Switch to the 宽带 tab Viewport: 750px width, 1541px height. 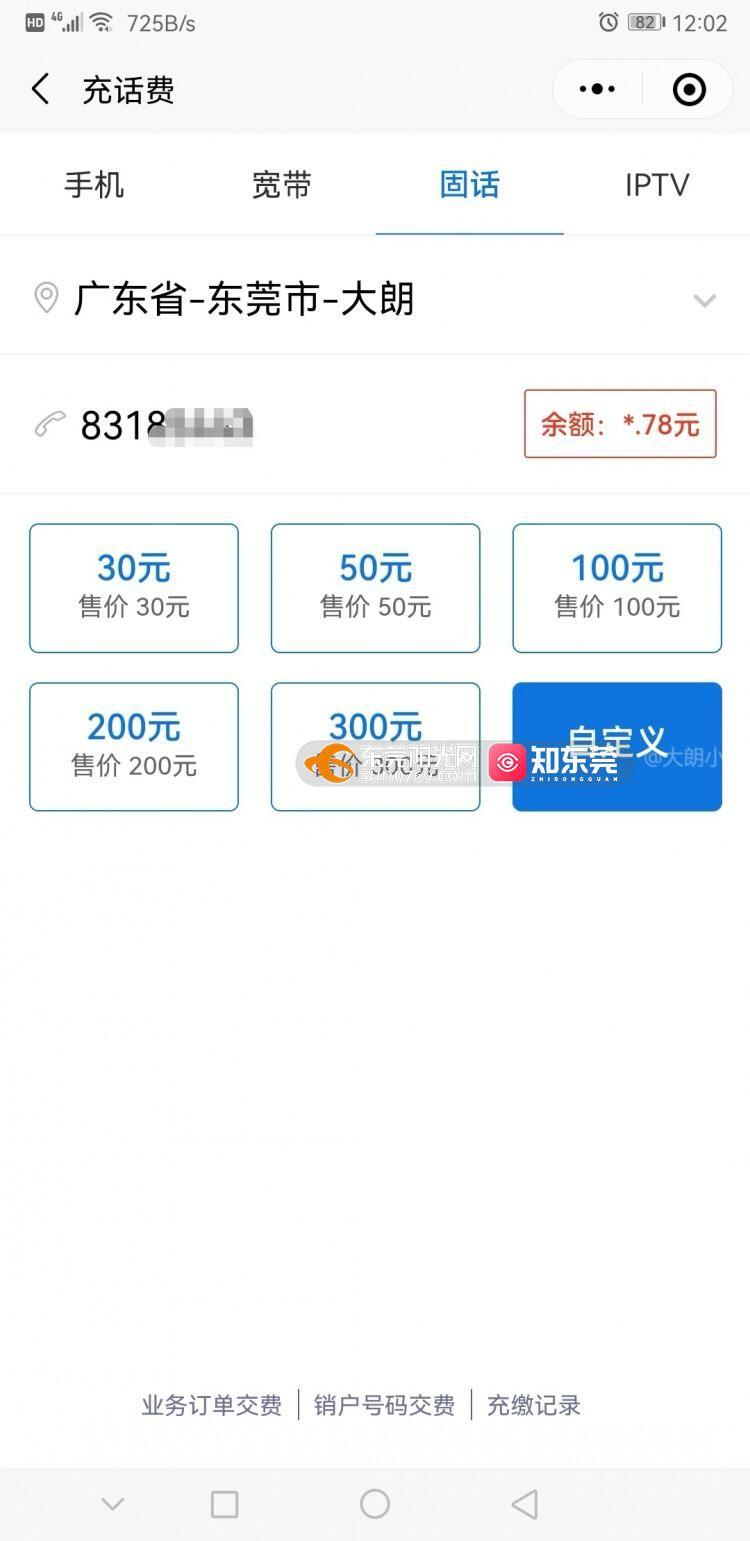click(282, 185)
